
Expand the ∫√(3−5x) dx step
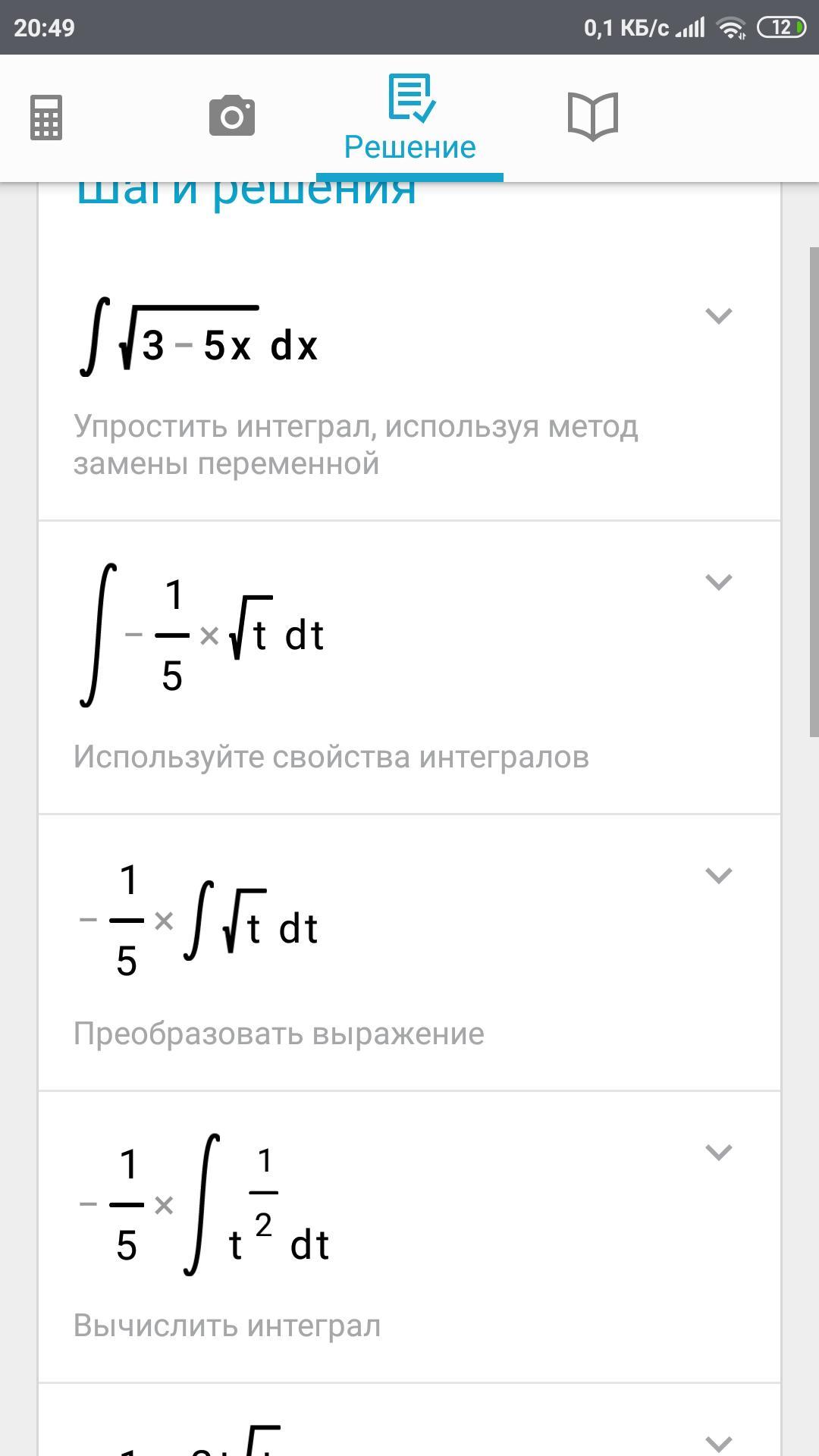tap(718, 315)
